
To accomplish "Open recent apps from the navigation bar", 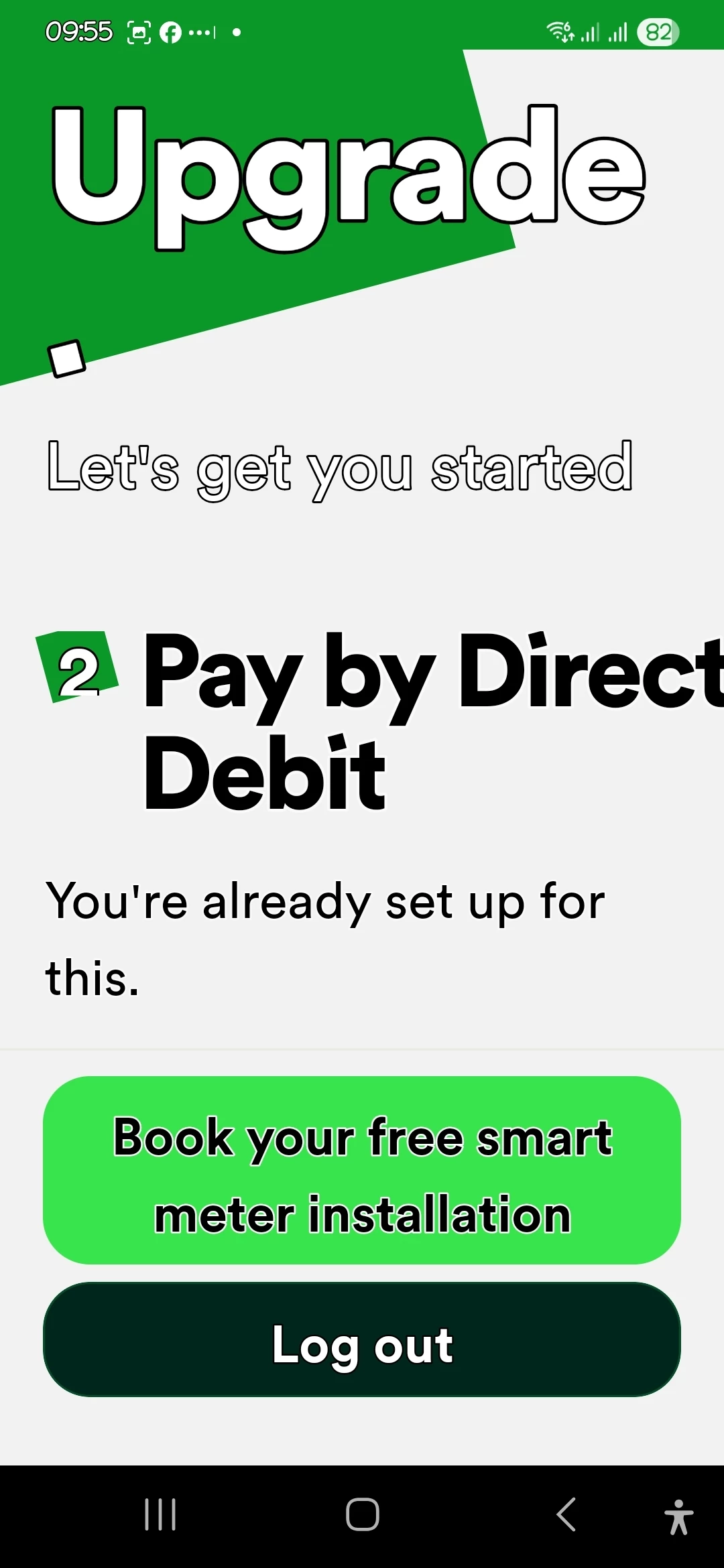I will [x=160, y=1514].
